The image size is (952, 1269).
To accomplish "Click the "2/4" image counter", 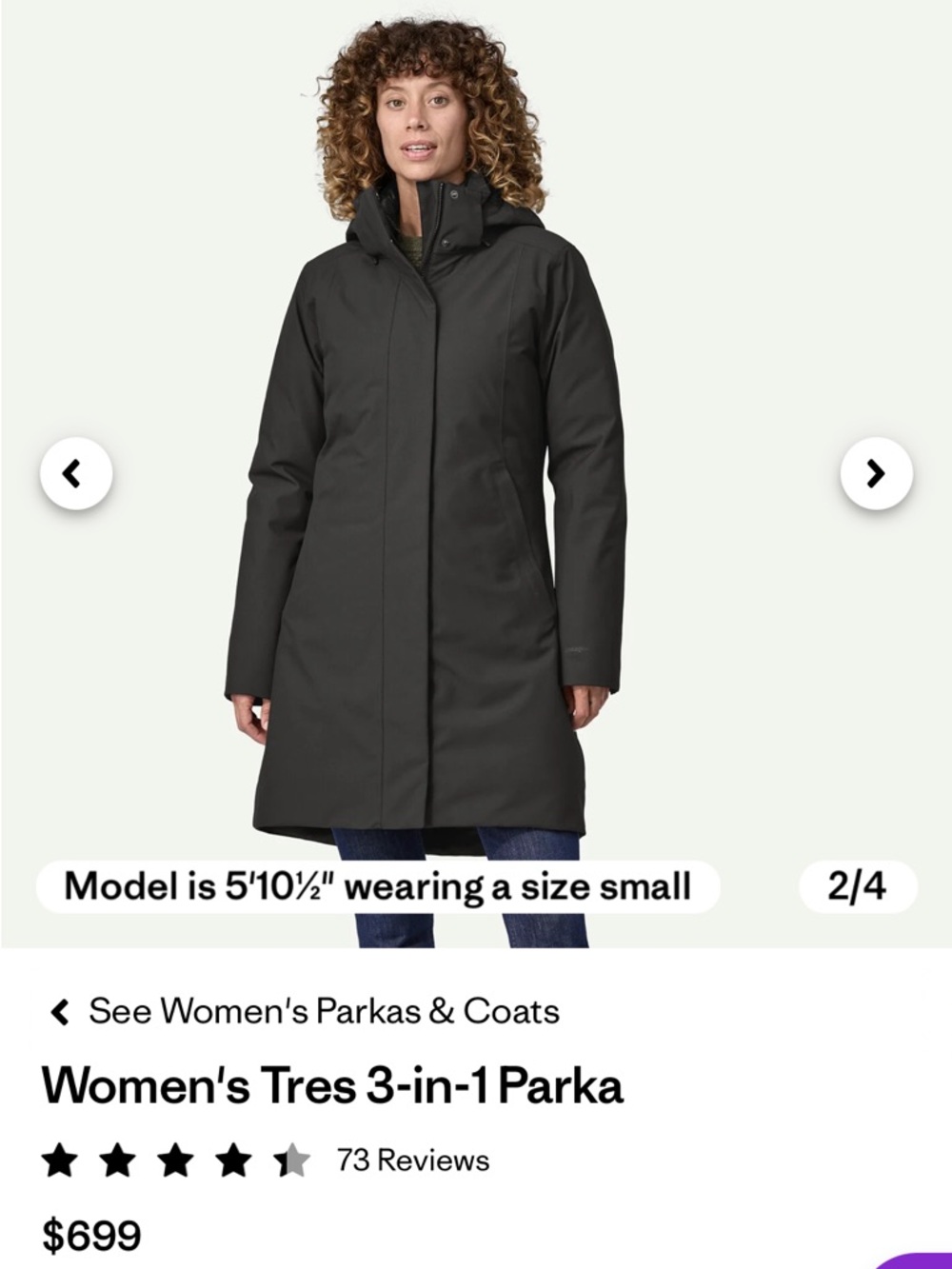I will point(858,885).
